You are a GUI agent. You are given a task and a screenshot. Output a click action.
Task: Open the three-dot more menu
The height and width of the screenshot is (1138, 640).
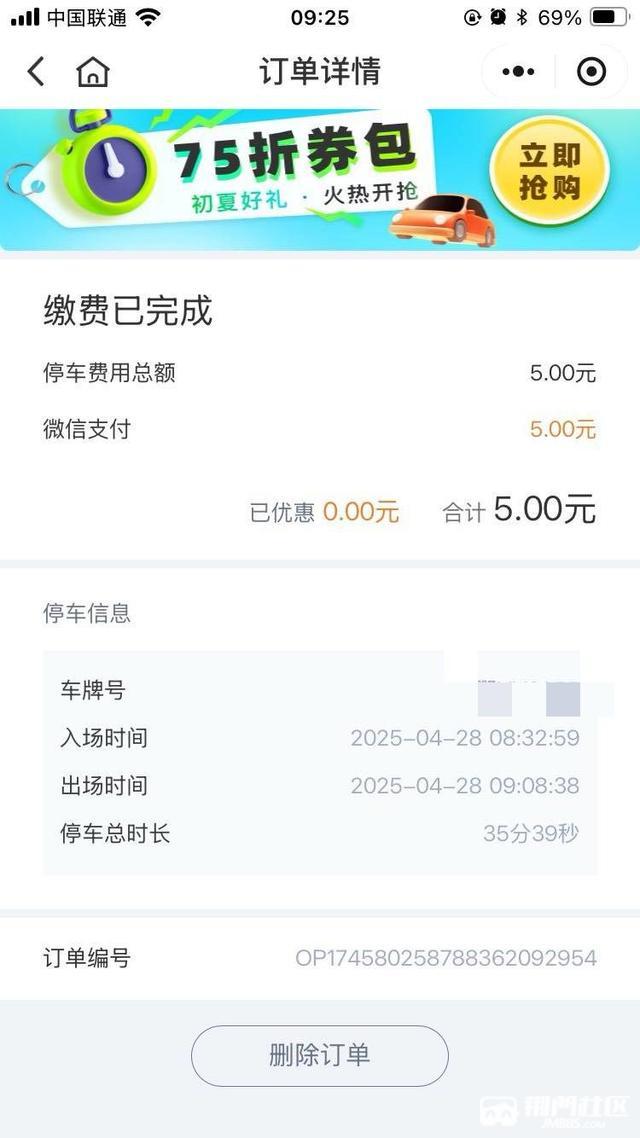518,72
